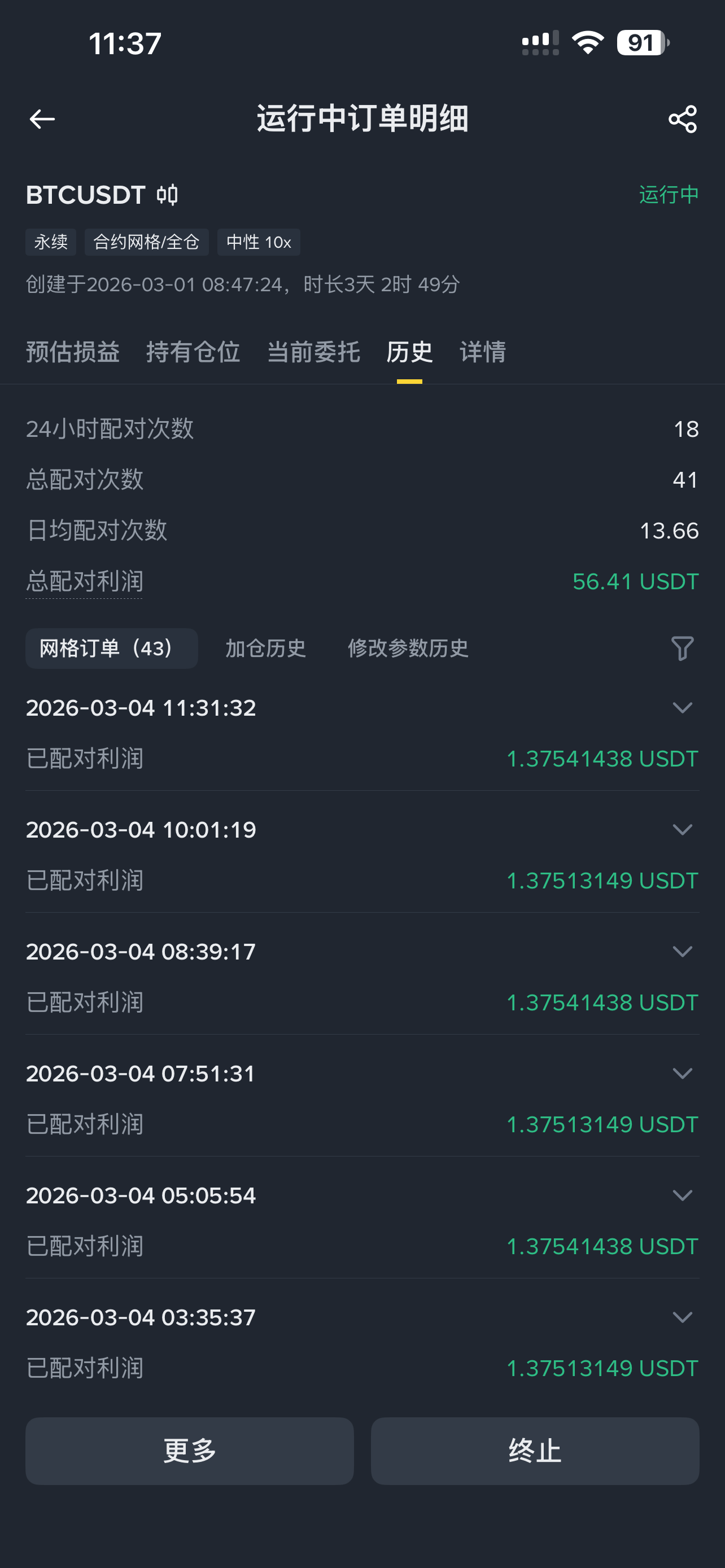725x1568 pixels.
Task: Expand the 11:31:32 order entry
Action: pos(683,707)
